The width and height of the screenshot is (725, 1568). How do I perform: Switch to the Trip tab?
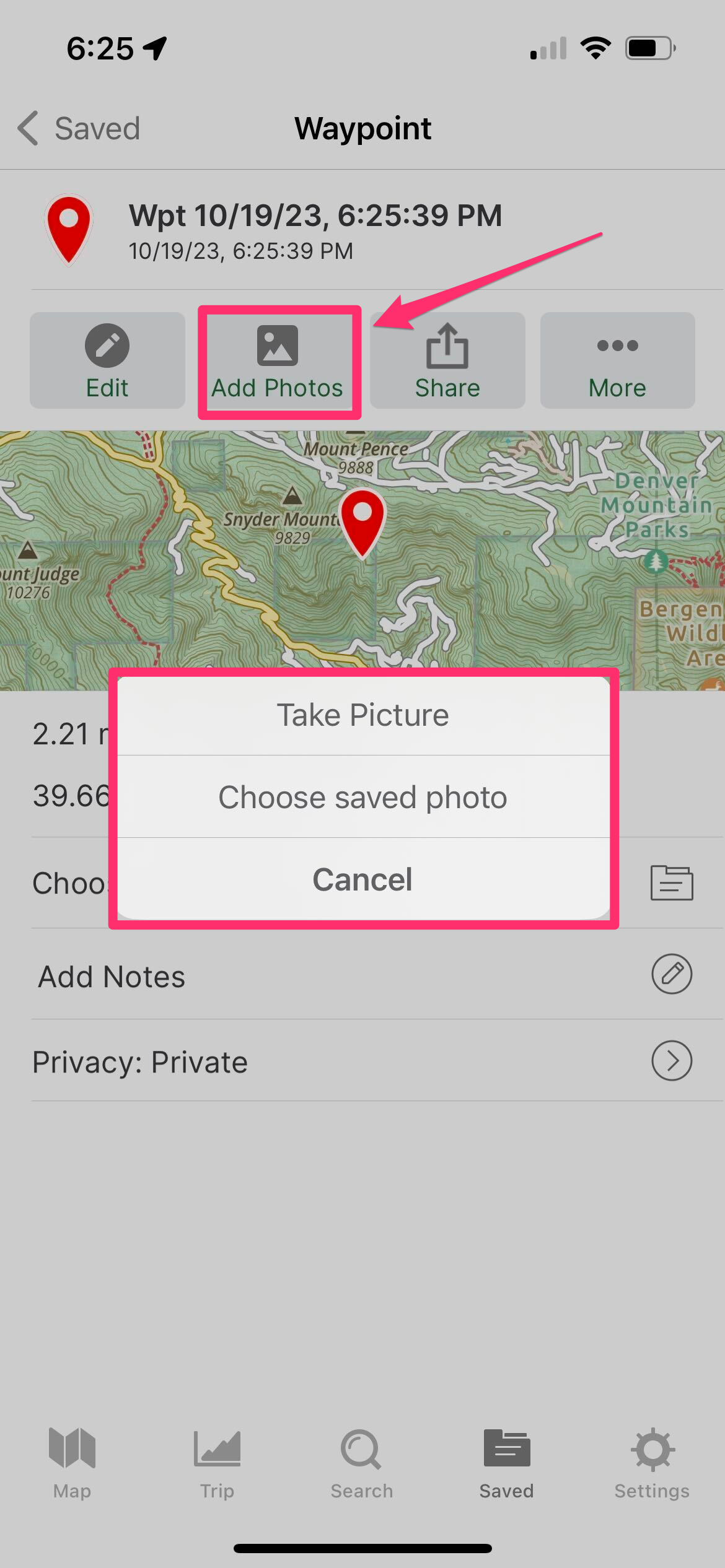[x=217, y=1463]
